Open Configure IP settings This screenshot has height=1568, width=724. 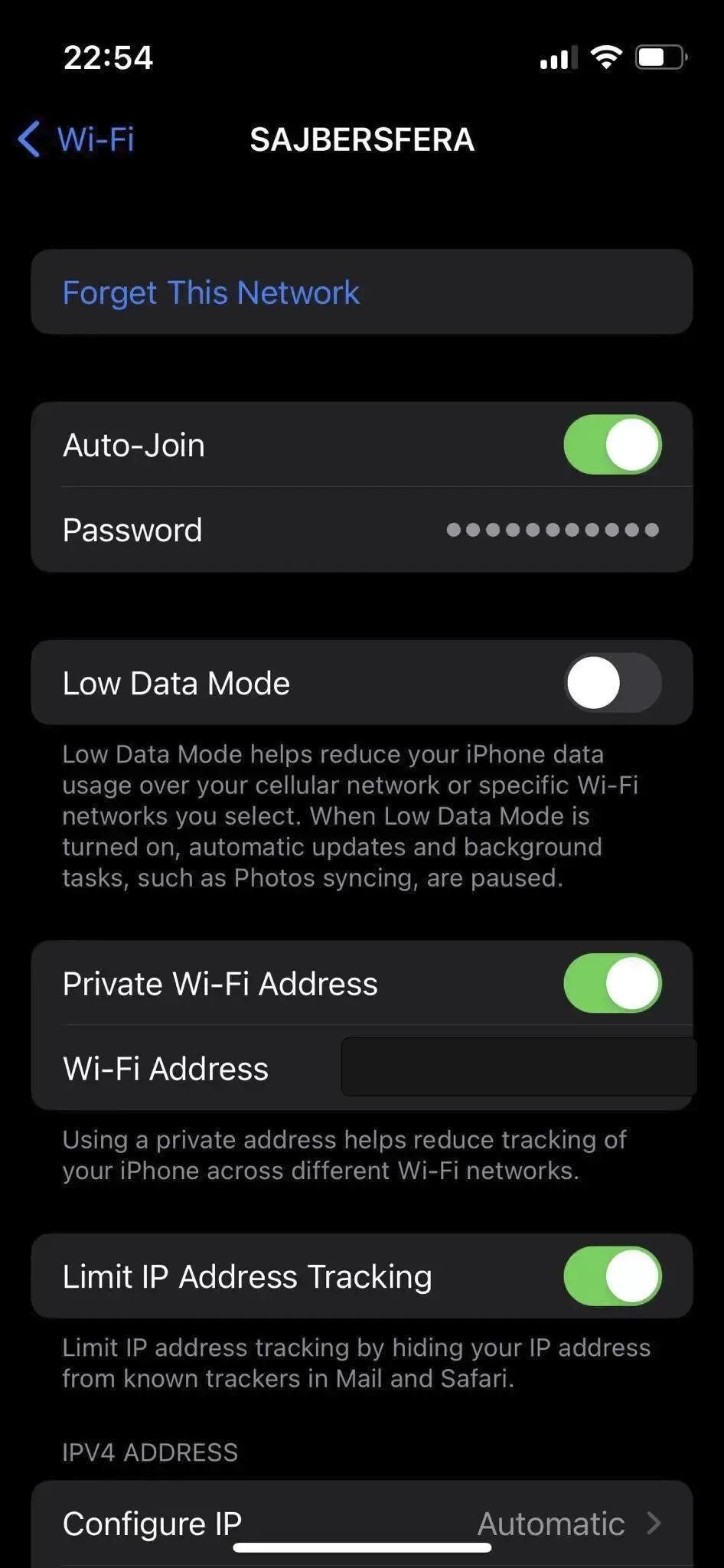click(x=361, y=1522)
